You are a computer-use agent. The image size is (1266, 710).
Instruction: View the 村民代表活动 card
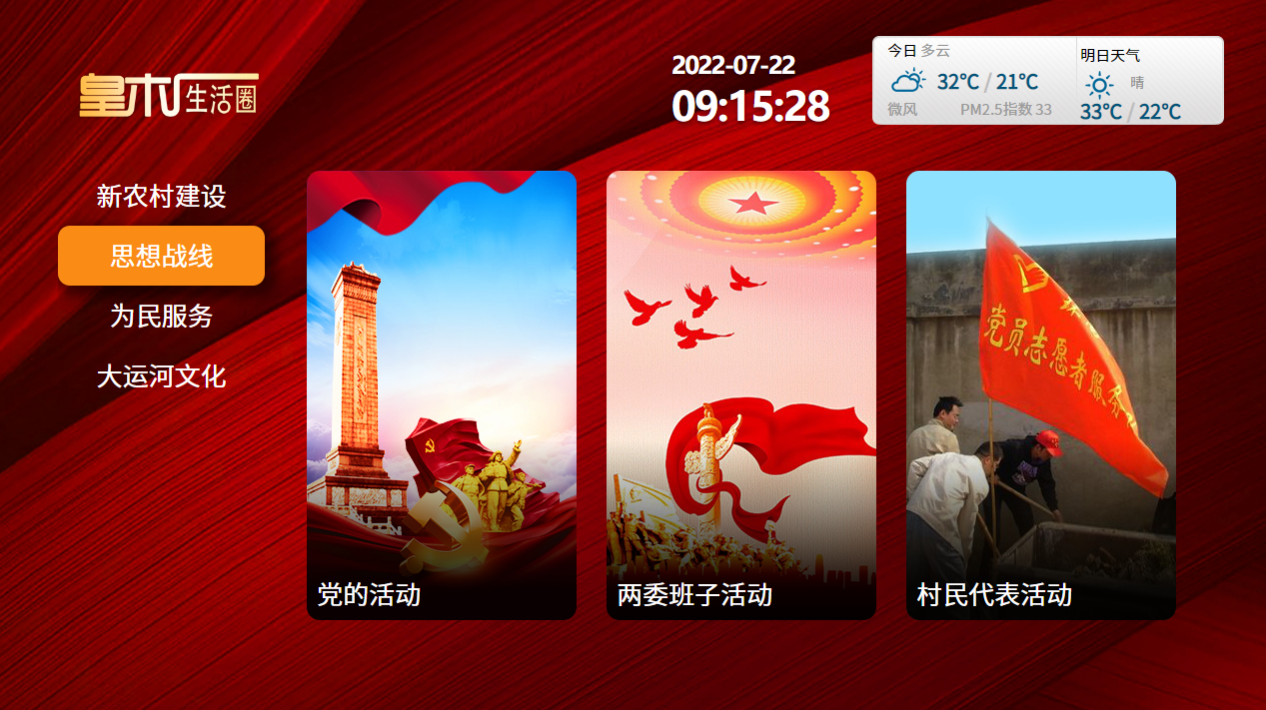pyautogui.click(x=1040, y=395)
